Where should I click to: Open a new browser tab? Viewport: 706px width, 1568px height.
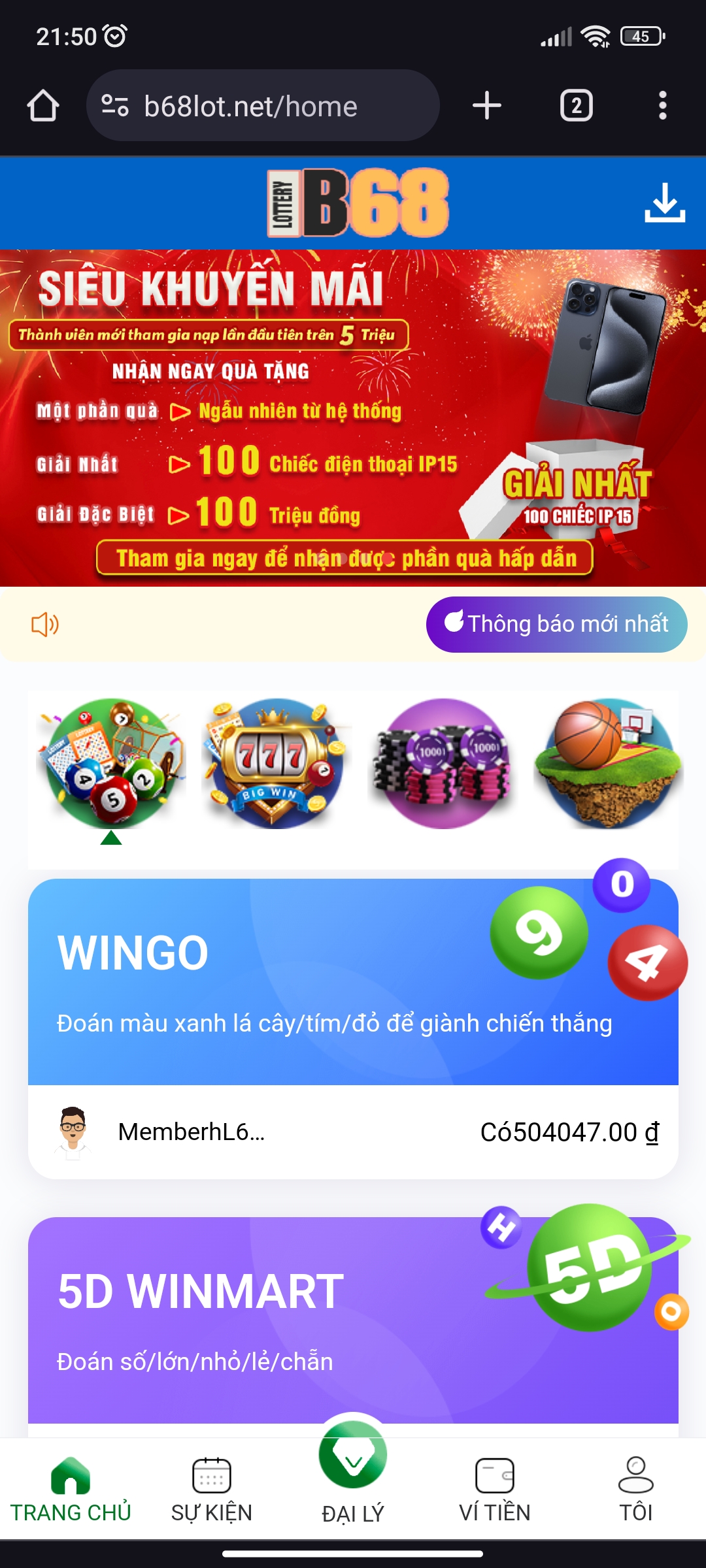point(487,106)
